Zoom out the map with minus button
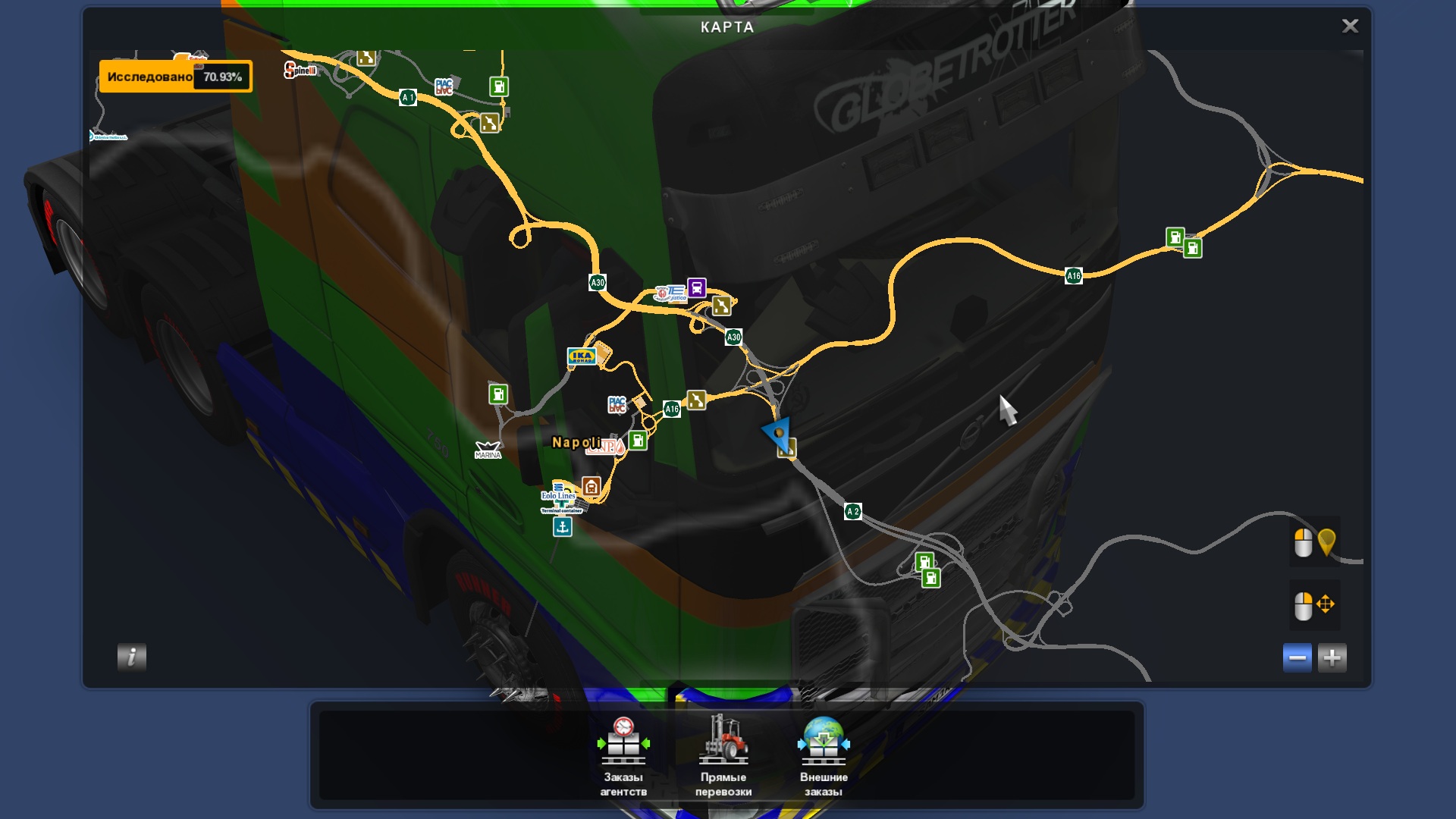 coord(1297,657)
